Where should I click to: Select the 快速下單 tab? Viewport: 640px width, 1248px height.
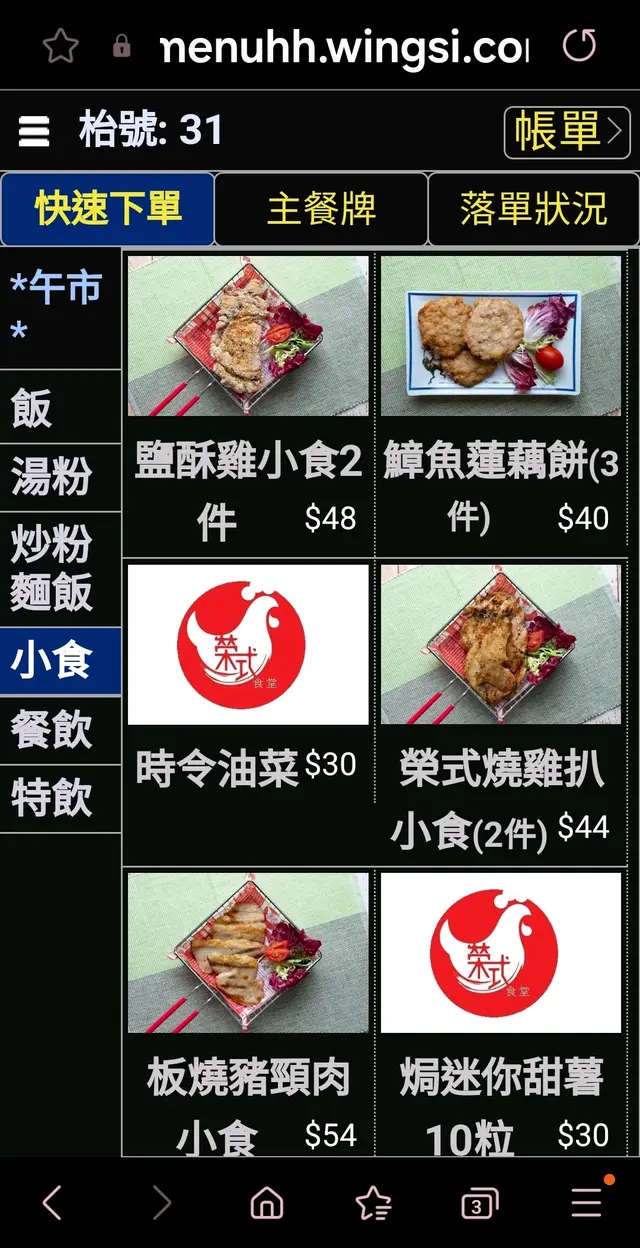point(108,209)
